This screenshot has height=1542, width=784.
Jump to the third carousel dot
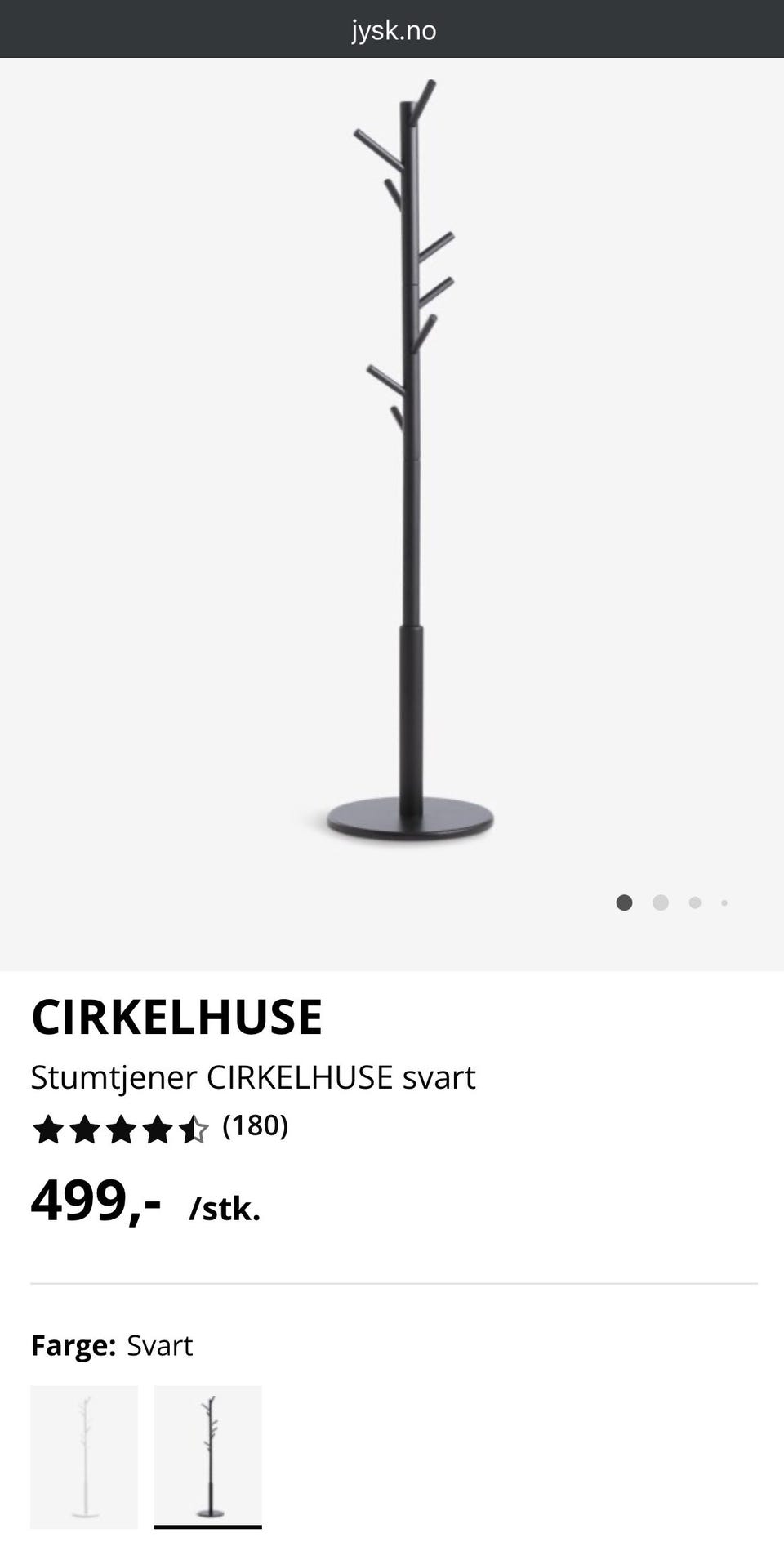694,902
